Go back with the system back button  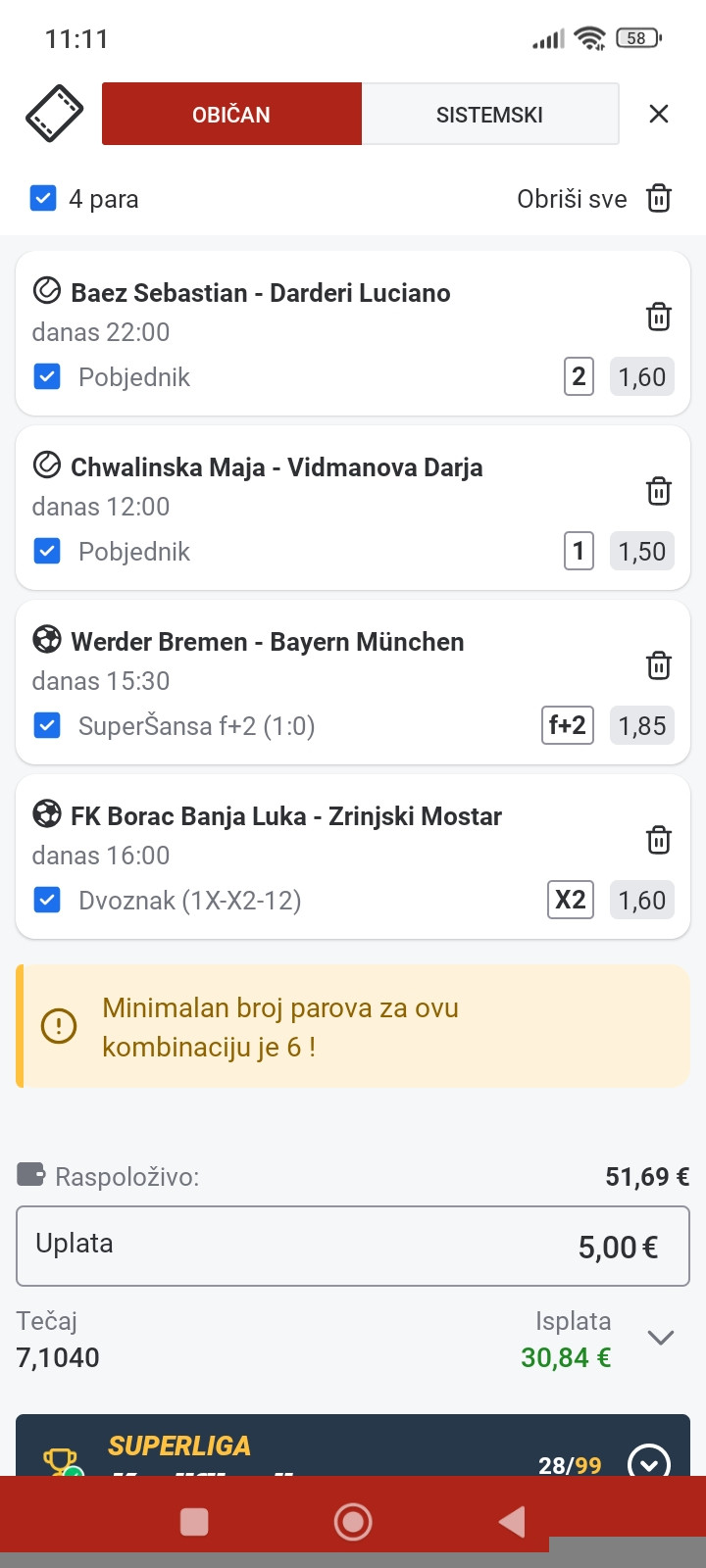pos(512,1522)
